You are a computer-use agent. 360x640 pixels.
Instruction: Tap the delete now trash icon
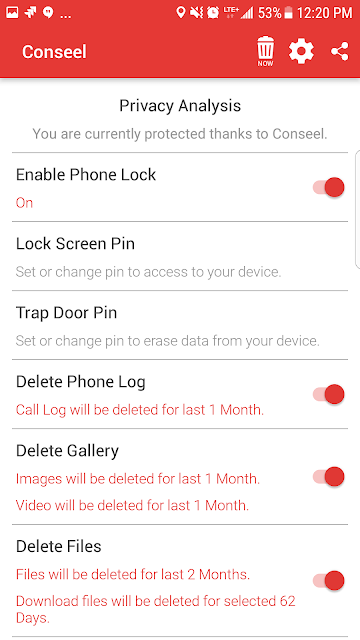265,51
